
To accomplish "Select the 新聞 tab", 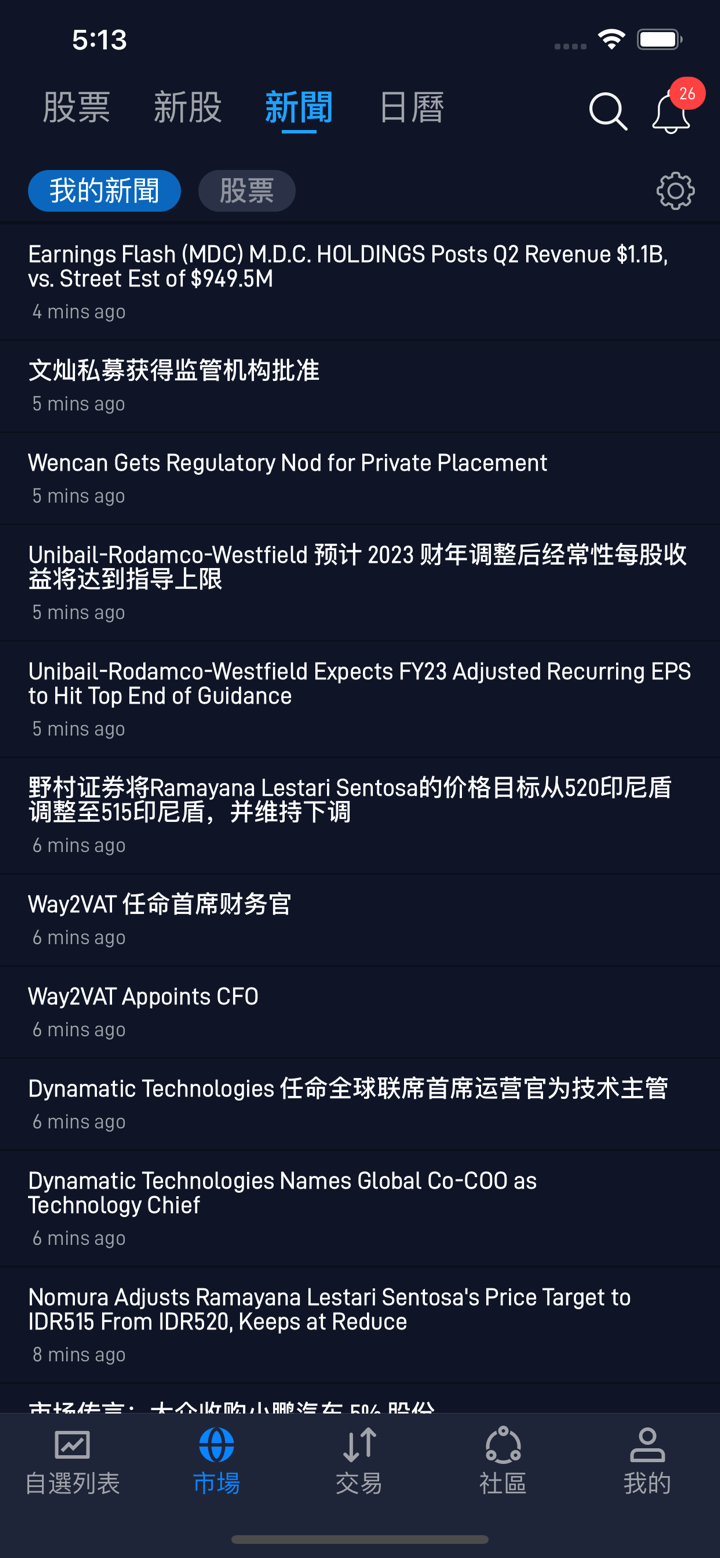I will [x=298, y=108].
